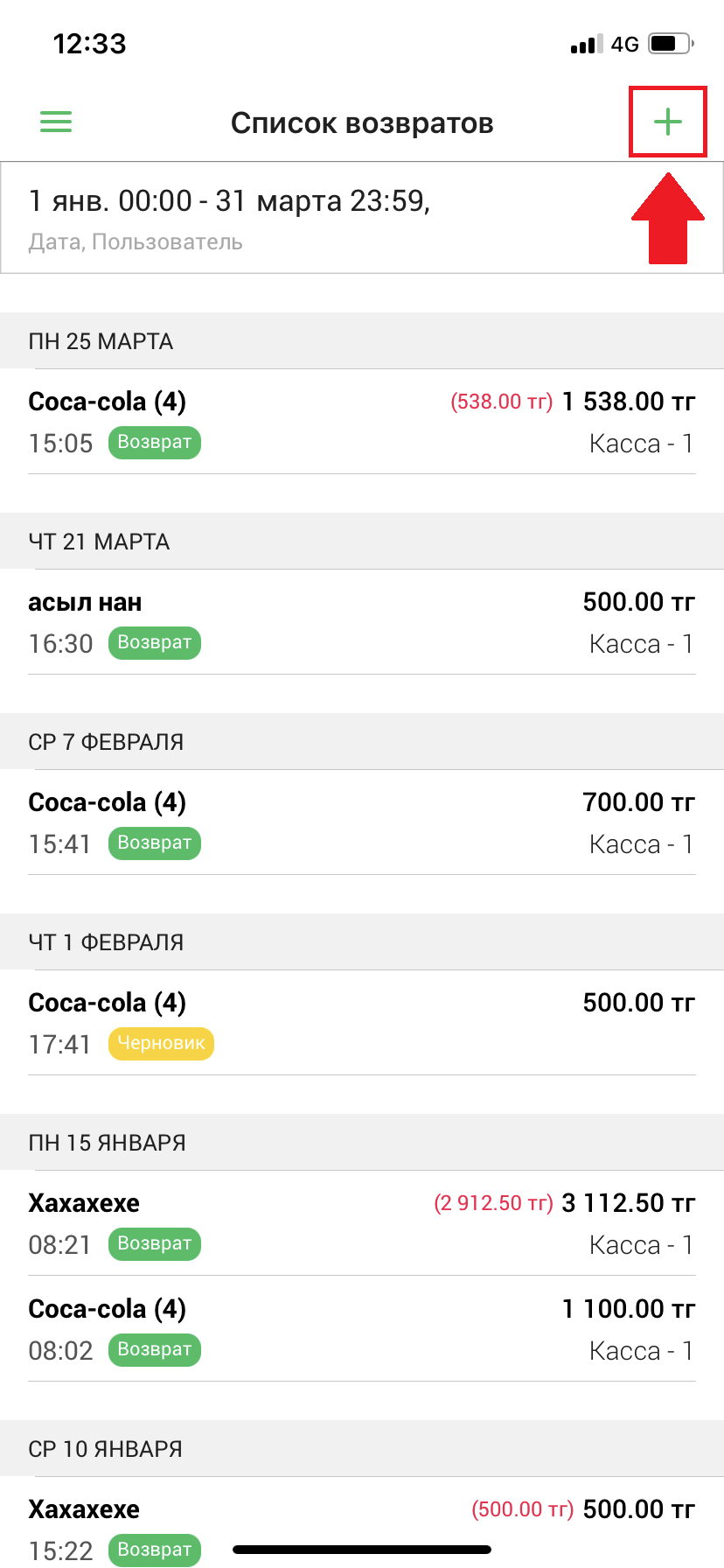Open Coca-cola return from 25 March 15:05
This screenshot has height=1568, width=724.
pos(362,422)
